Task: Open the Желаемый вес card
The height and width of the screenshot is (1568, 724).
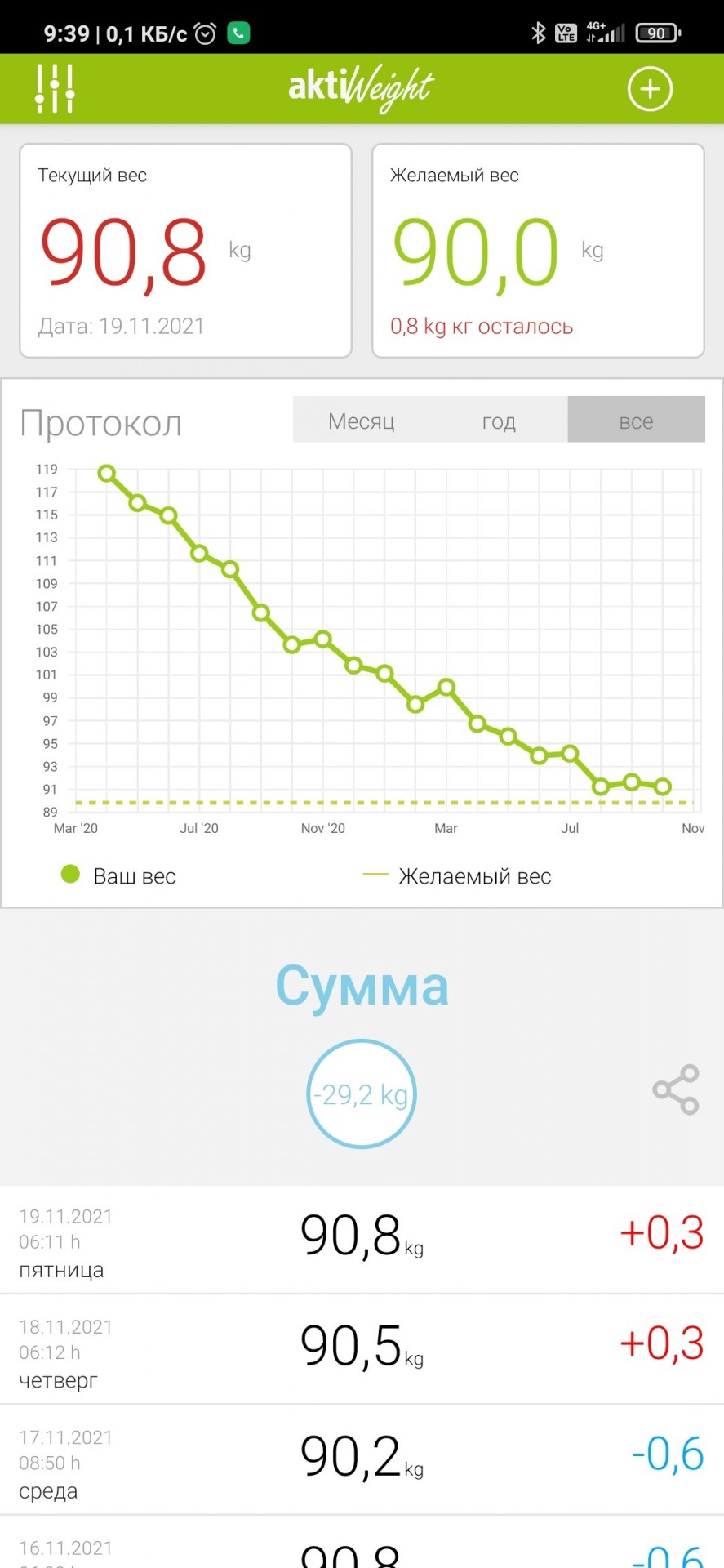Action: tap(538, 251)
